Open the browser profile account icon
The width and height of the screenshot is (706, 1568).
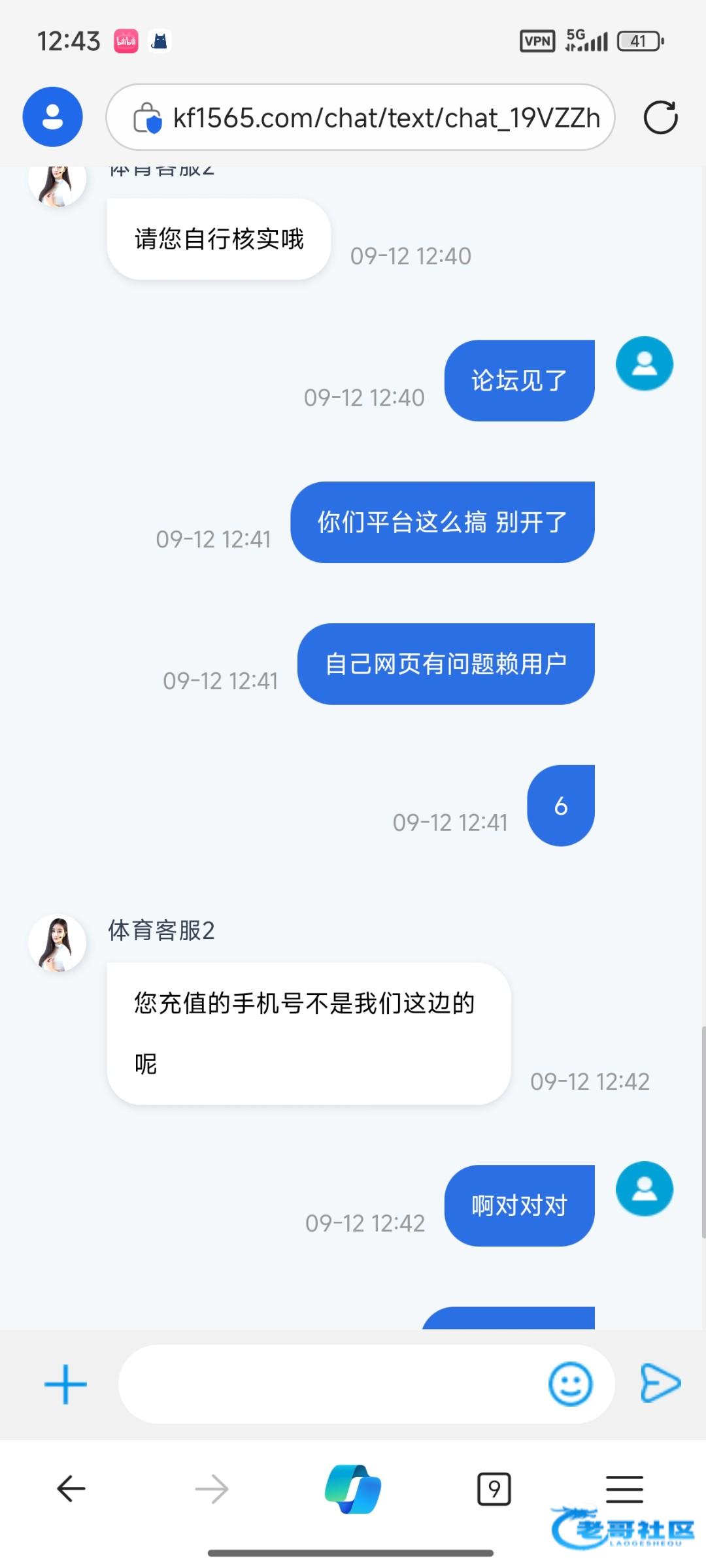click(52, 117)
